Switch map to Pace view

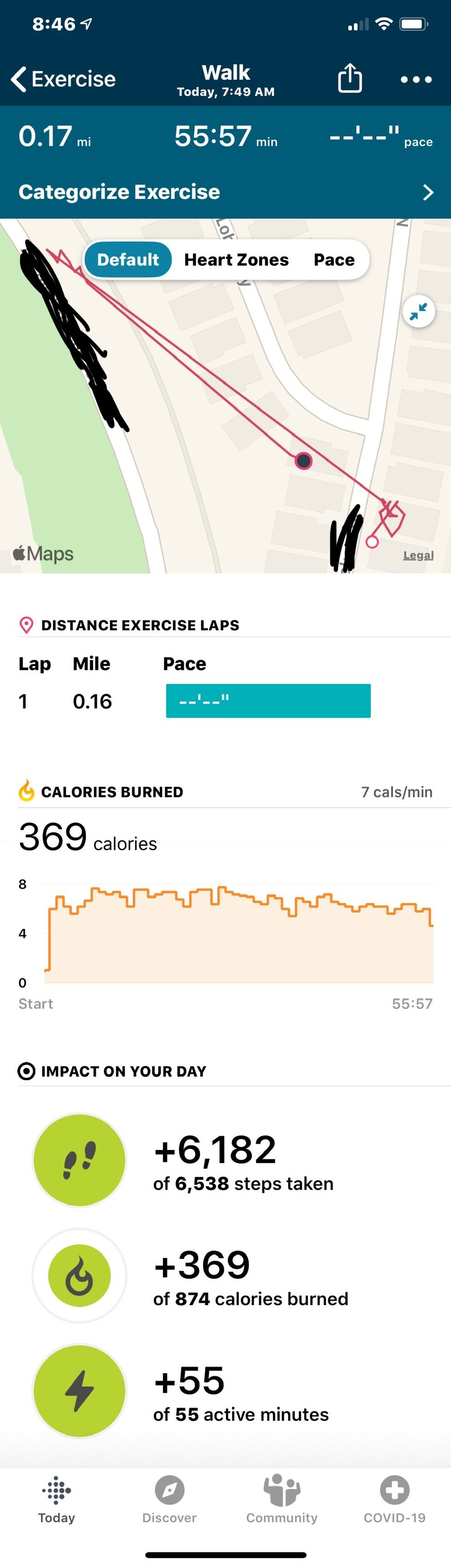click(x=334, y=260)
